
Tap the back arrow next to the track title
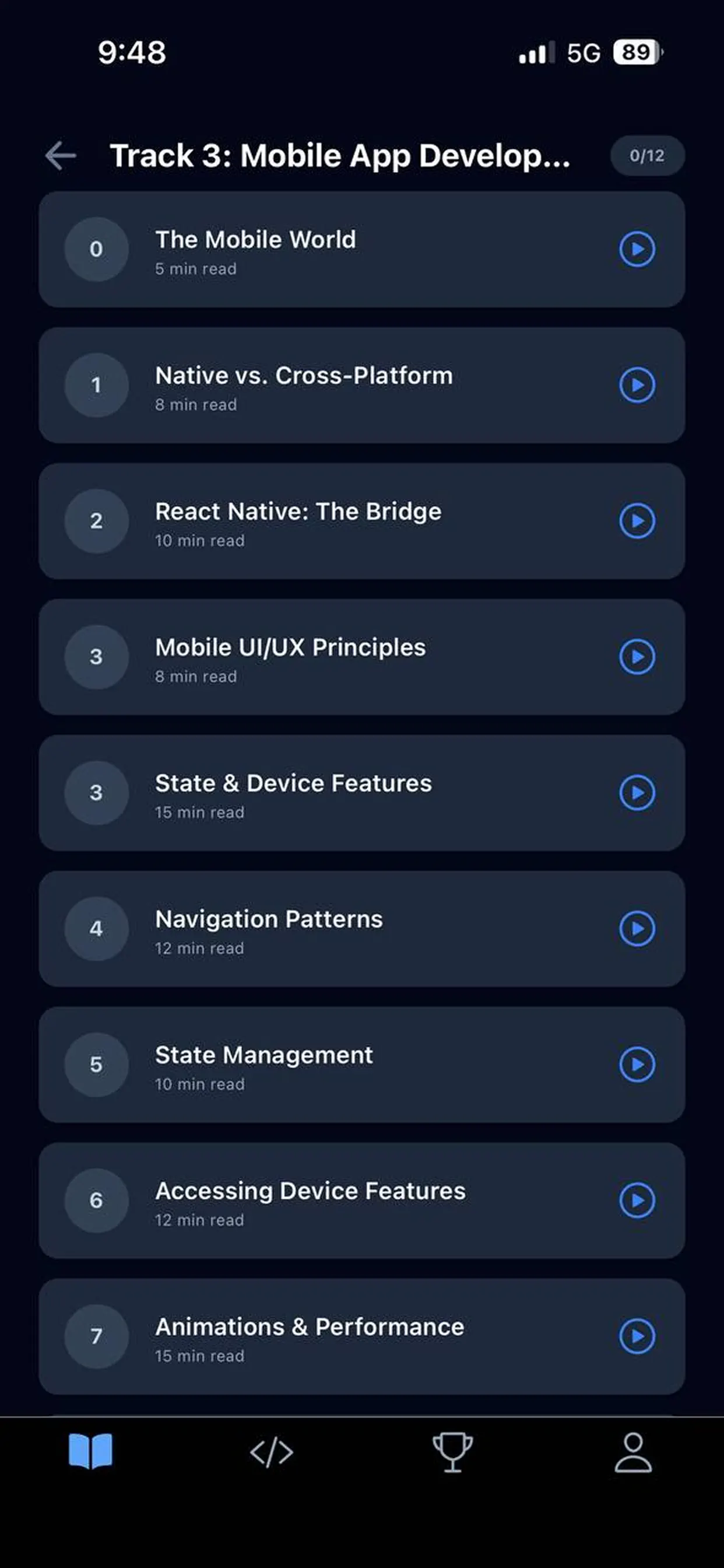[x=60, y=156]
